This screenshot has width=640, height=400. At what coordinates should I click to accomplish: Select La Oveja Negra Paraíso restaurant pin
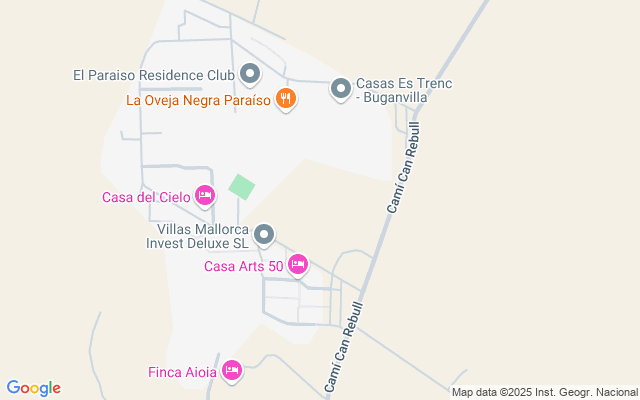pyautogui.click(x=286, y=99)
